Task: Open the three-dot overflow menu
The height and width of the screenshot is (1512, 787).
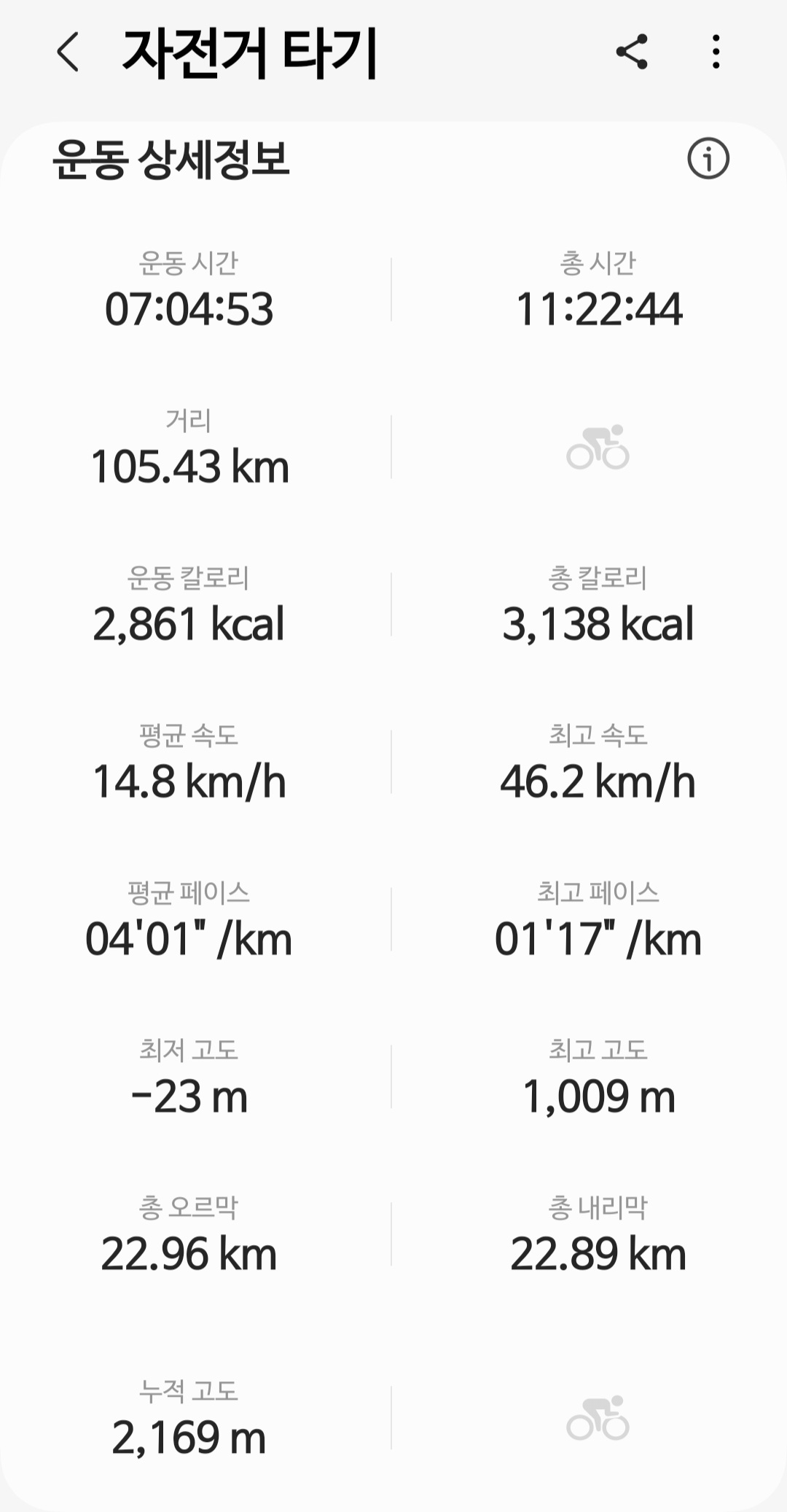Action: click(716, 52)
